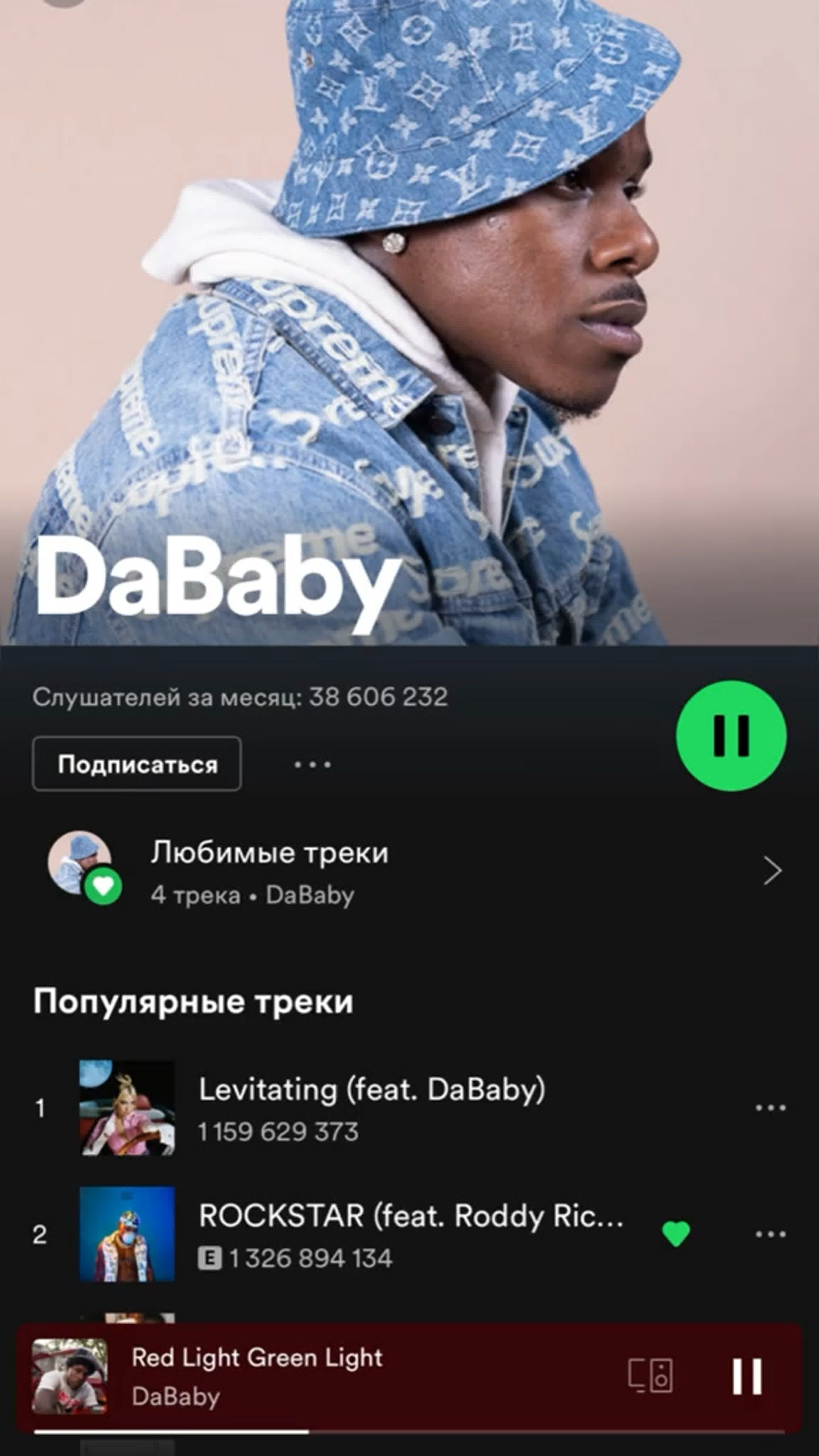
Task: Pause DaBaby playback with the green button
Action: (x=731, y=735)
